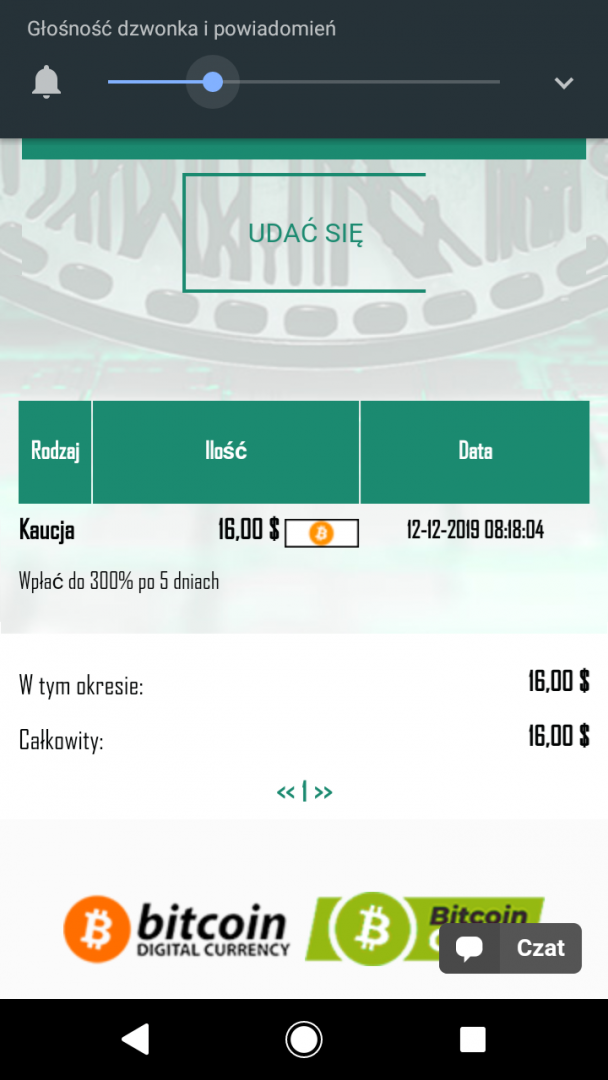Viewport: 608px width, 1080px height.
Task: Expand volume panel with the chevron
Action: [564, 83]
